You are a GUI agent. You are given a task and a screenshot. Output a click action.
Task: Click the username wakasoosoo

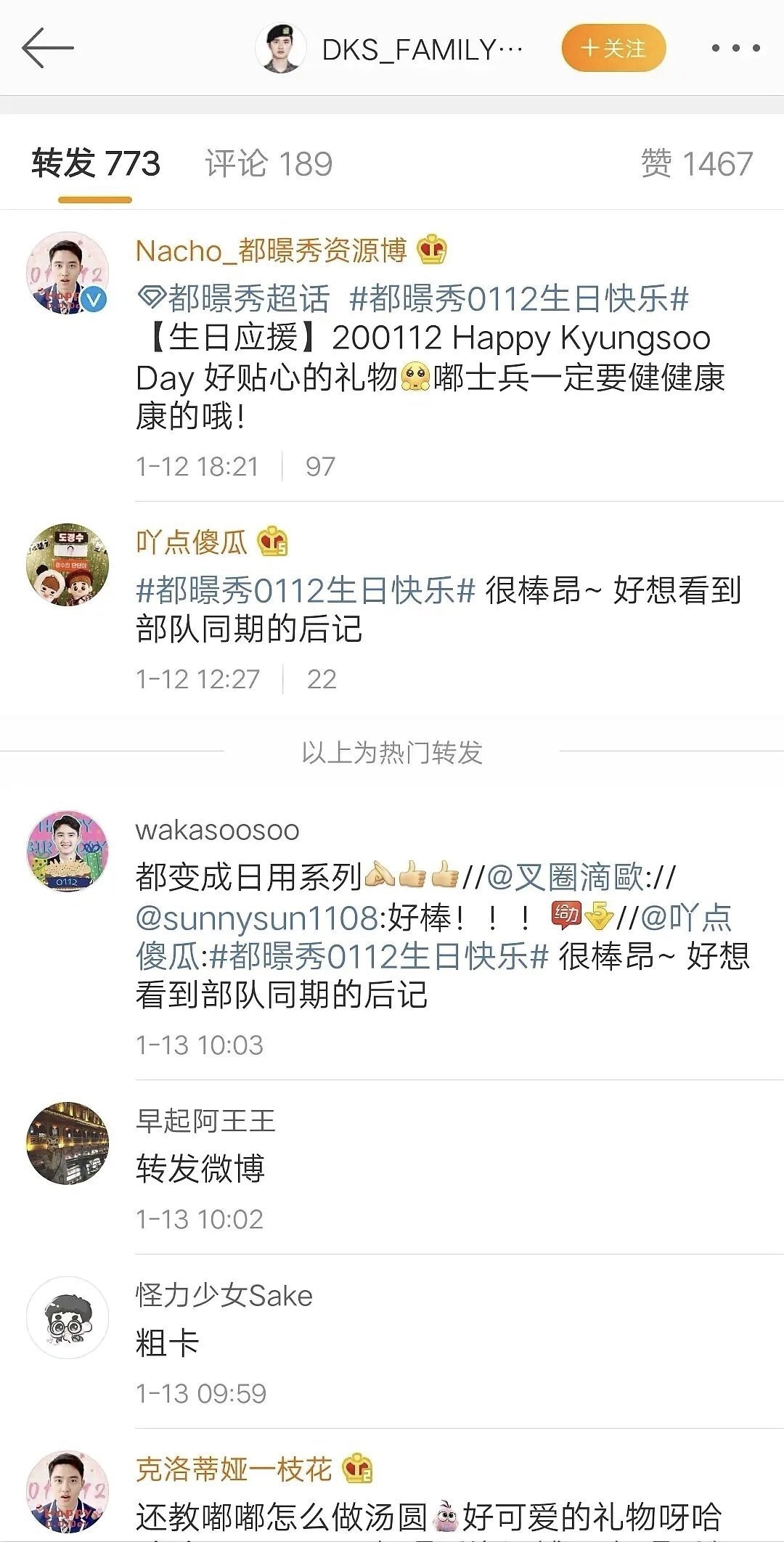(x=219, y=828)
